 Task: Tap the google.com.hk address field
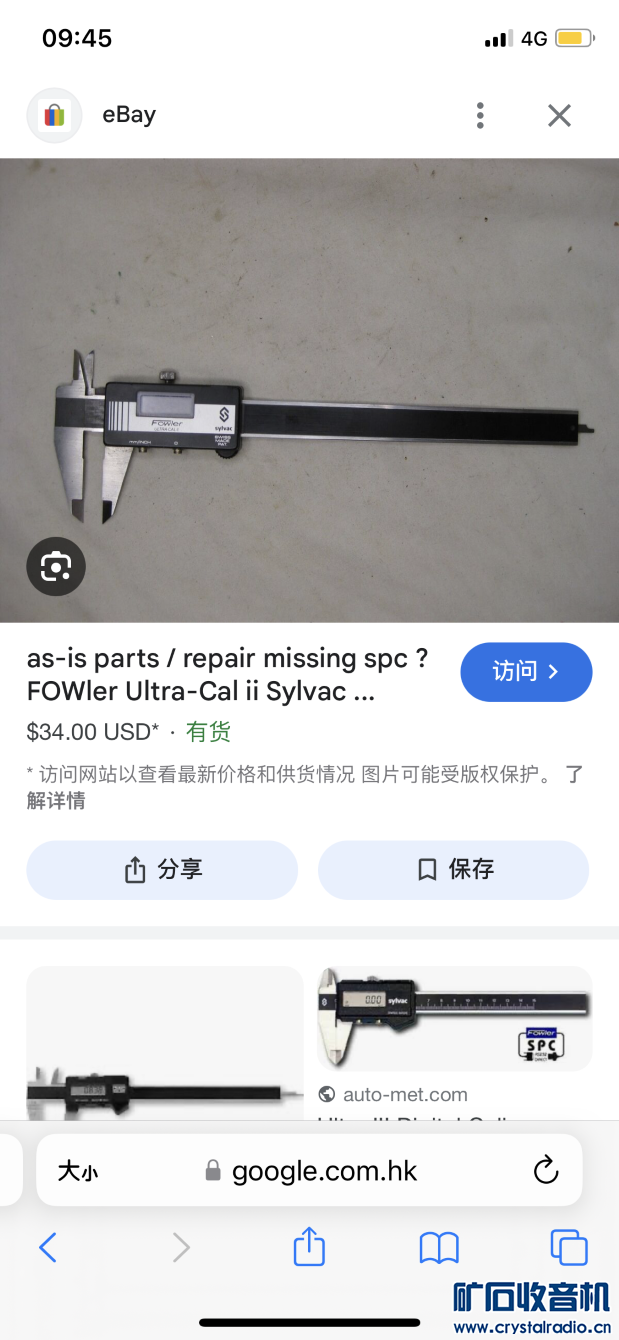coord(324,1171)
